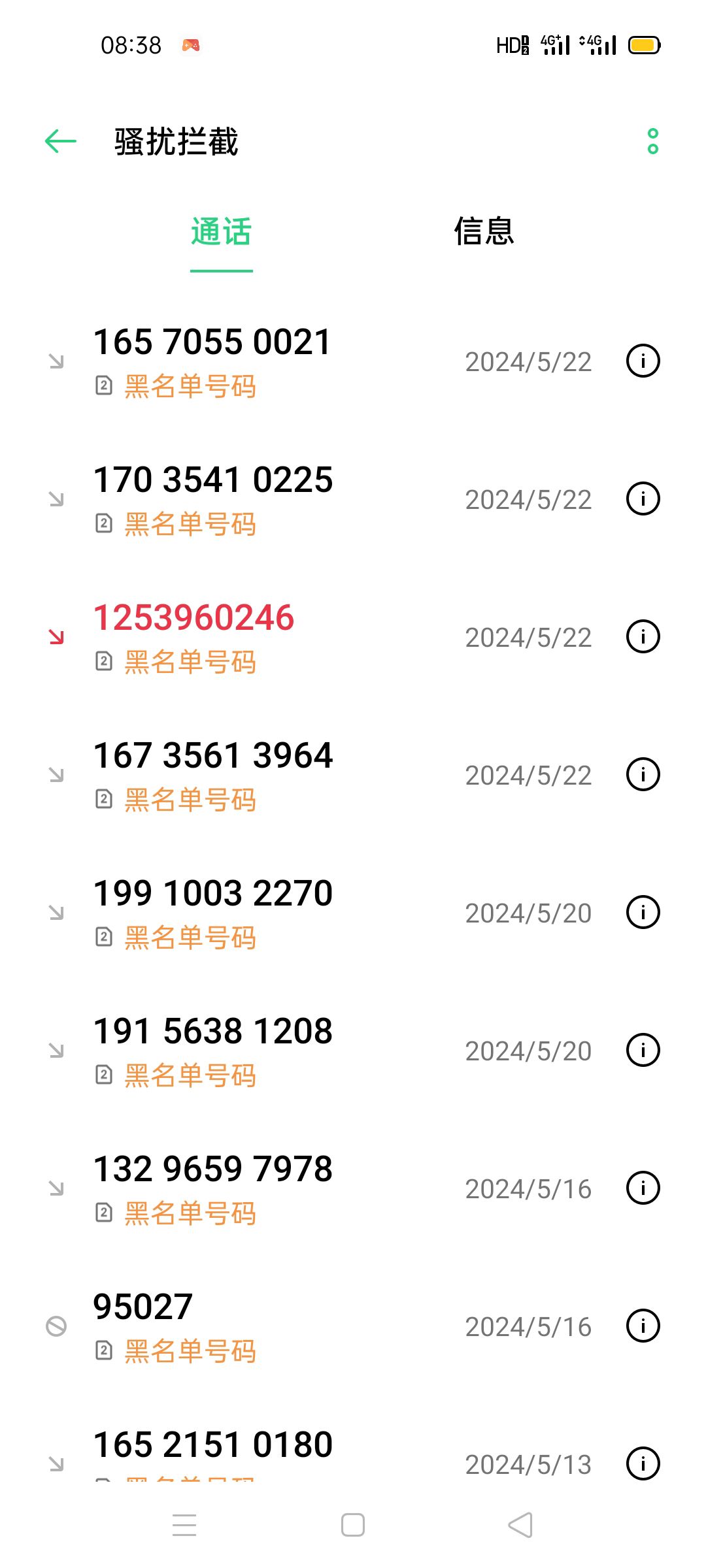
Task: Select the 通话 tab
Action: click(x=221, y=232)
